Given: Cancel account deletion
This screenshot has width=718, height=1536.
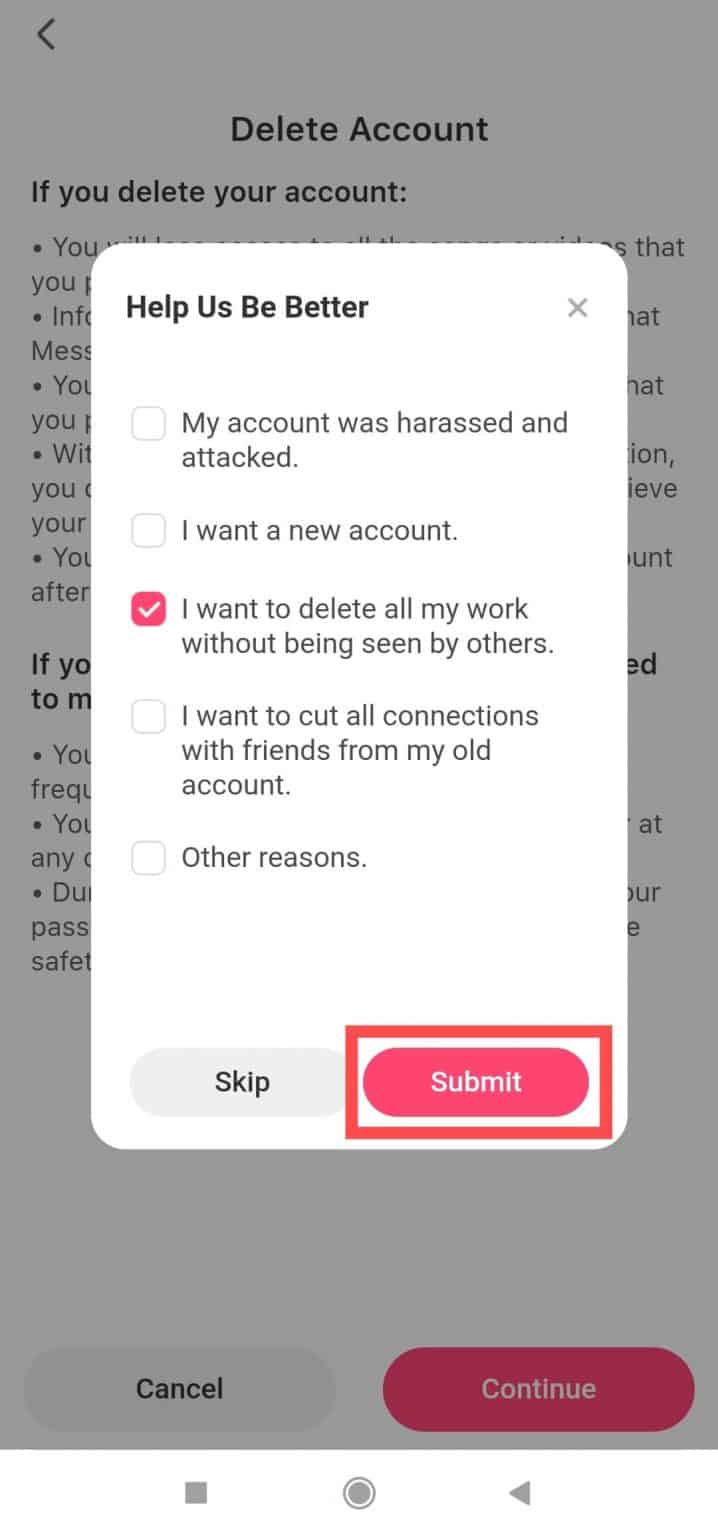Looking at the screenshot, I should coord(179,1389).
